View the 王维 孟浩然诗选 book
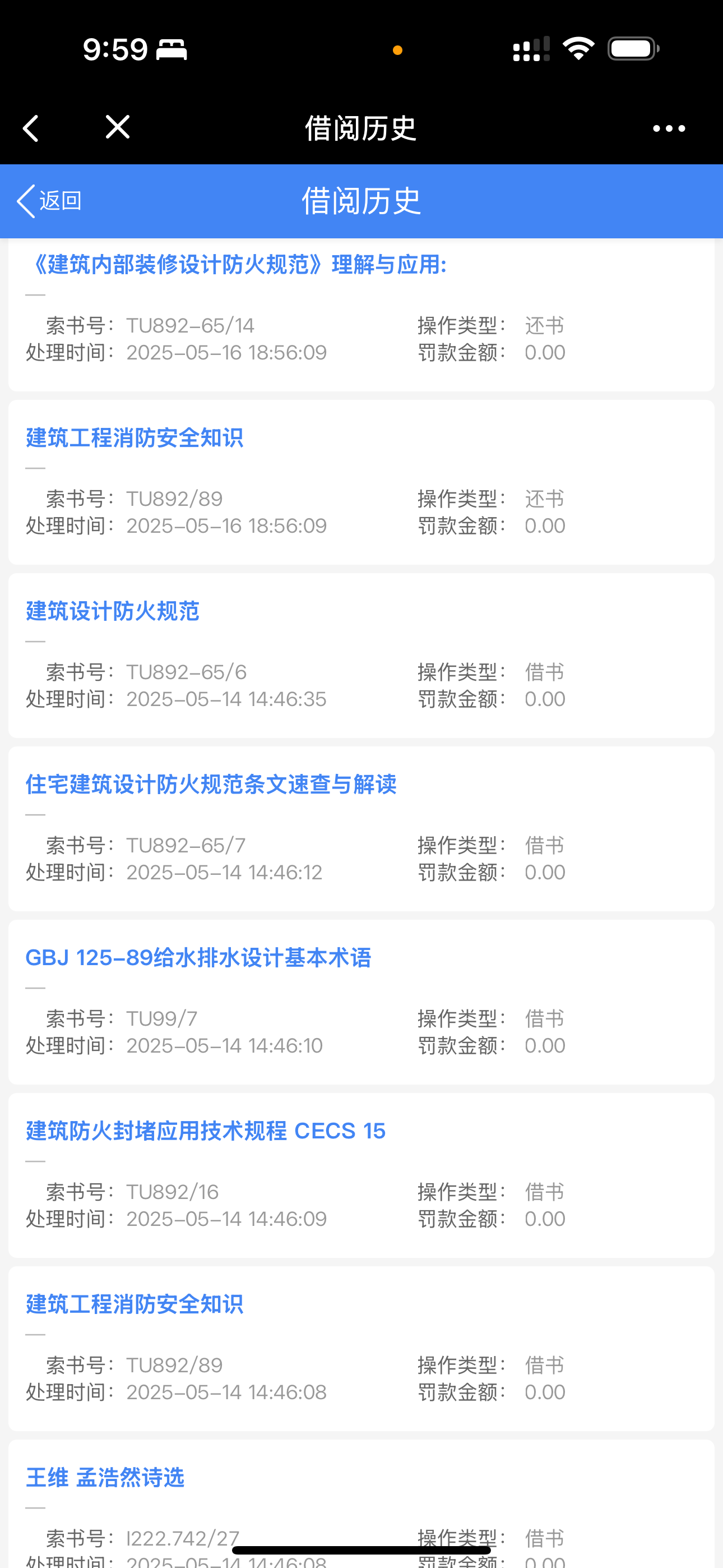This screenshot has width=723, height=1568. pos(105,1477)
